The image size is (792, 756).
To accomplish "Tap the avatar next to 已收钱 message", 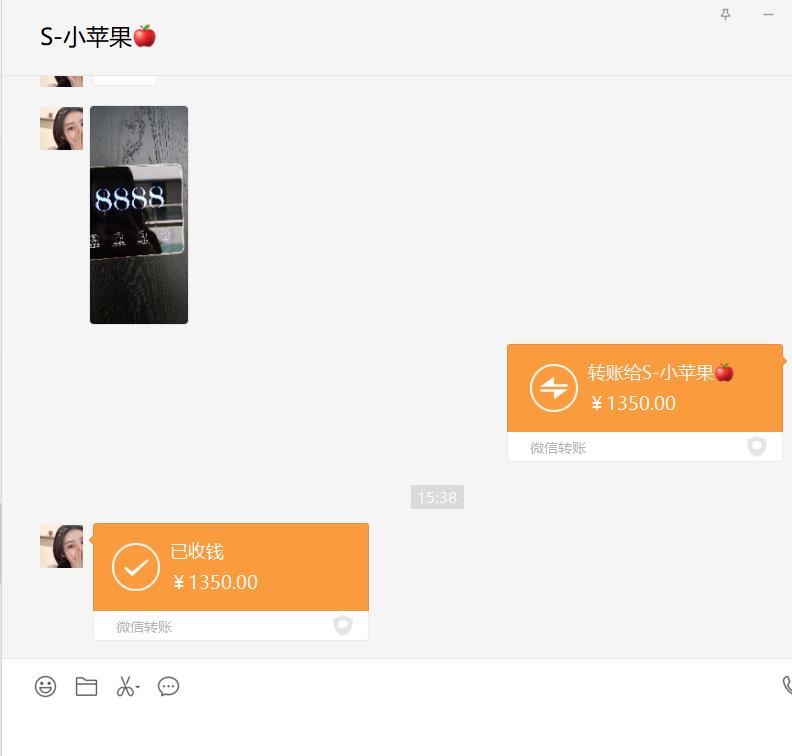I will coord(61,546).
